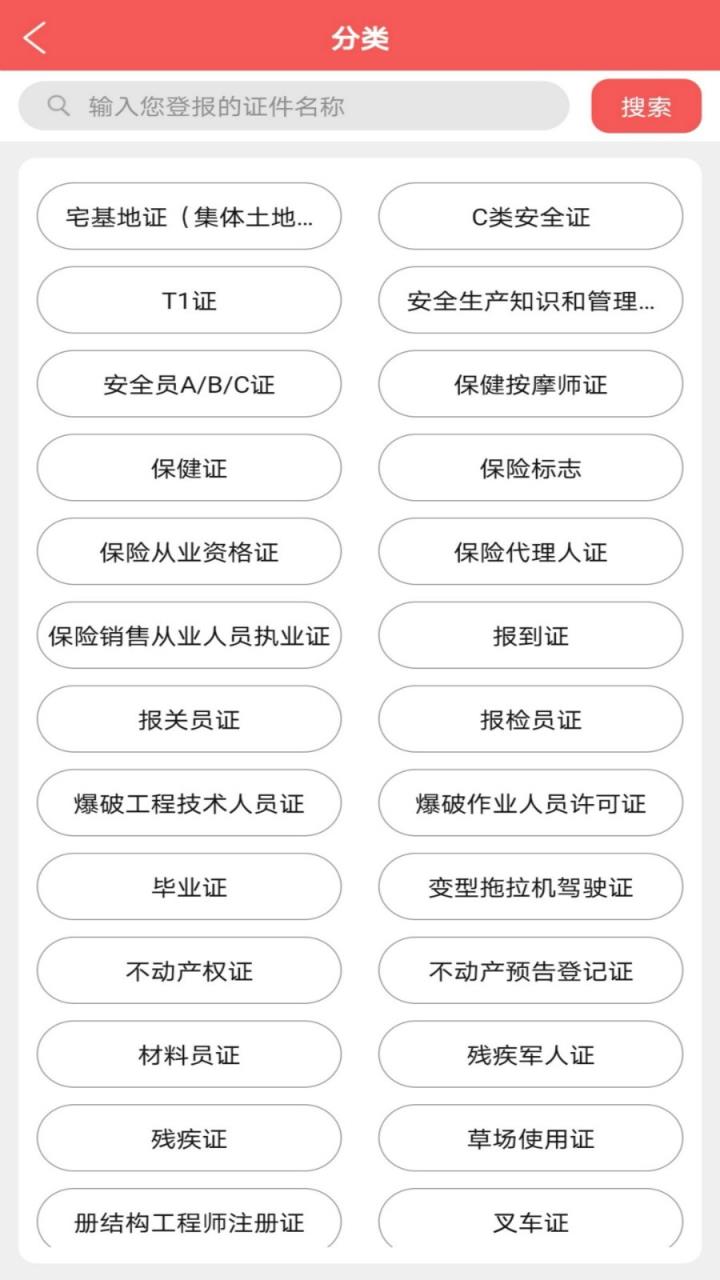720x1280 pixels.
Task: Select 保健按摩师证 category
Action: click(530, 385)
